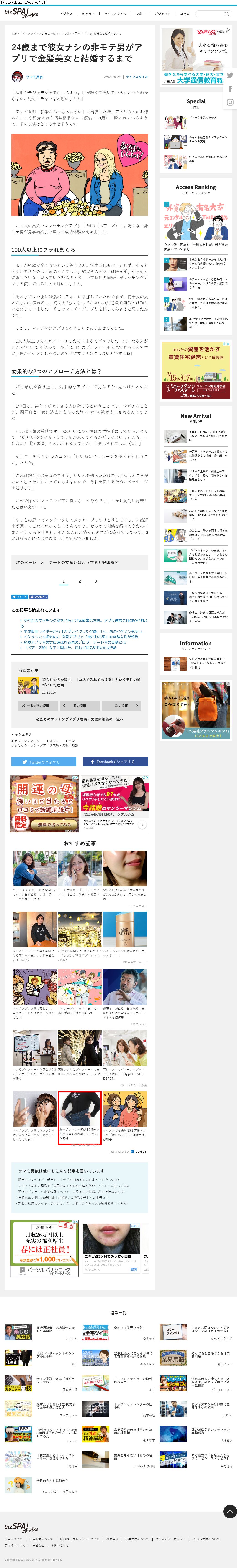Jump to page 2 of the article
This screenshot has width=237, height=1568.
tap(79, 581)
